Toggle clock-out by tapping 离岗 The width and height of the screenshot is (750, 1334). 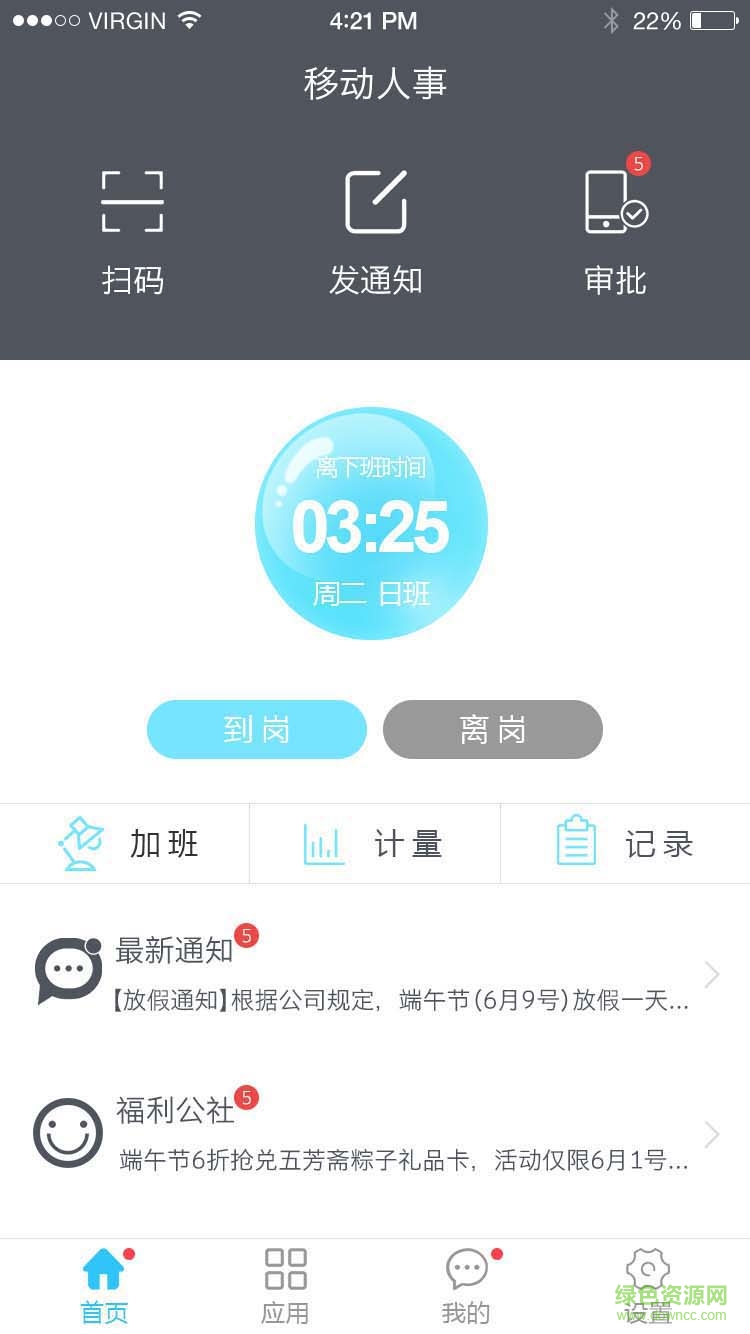(492, 730)
